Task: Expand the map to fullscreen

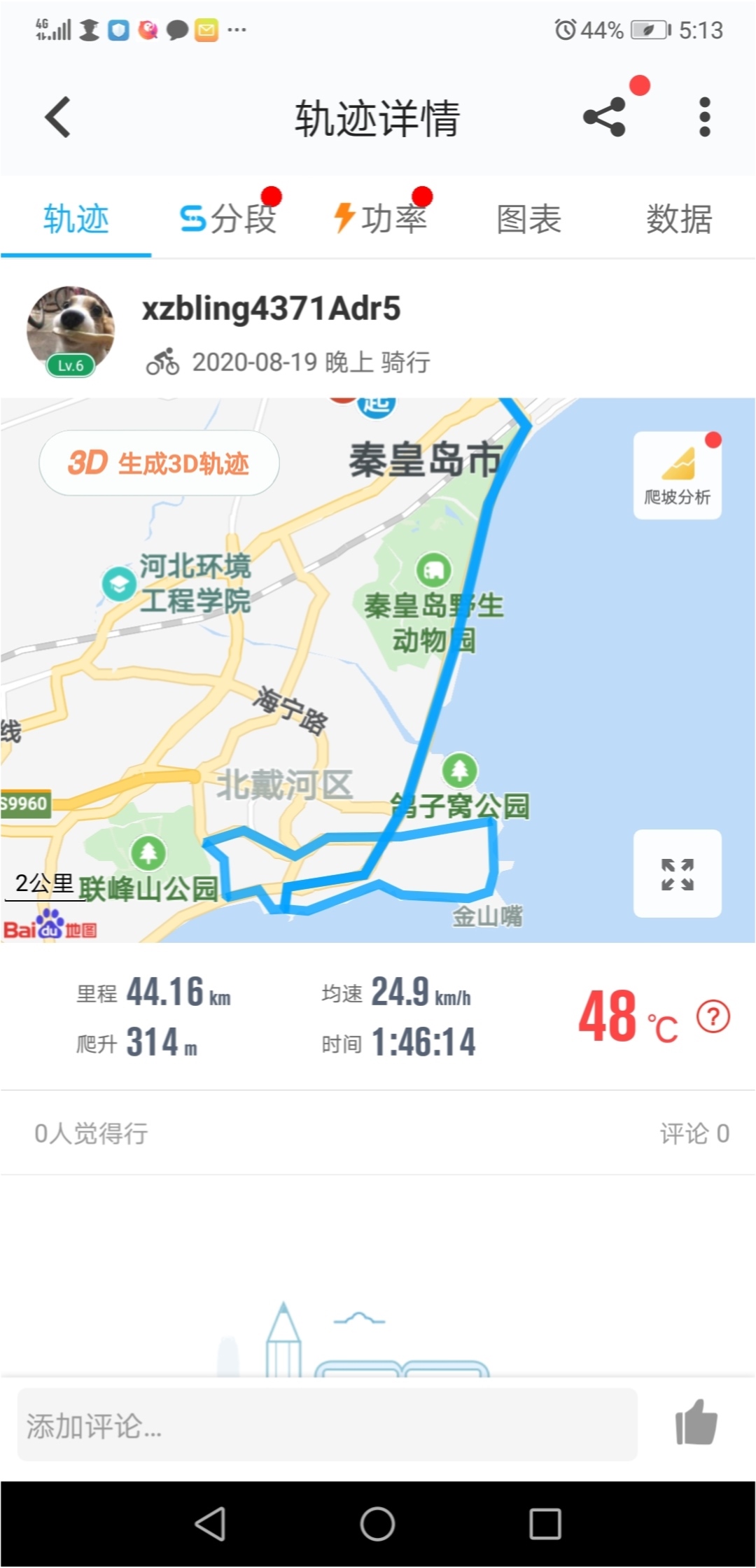Action: click(677, 874)
